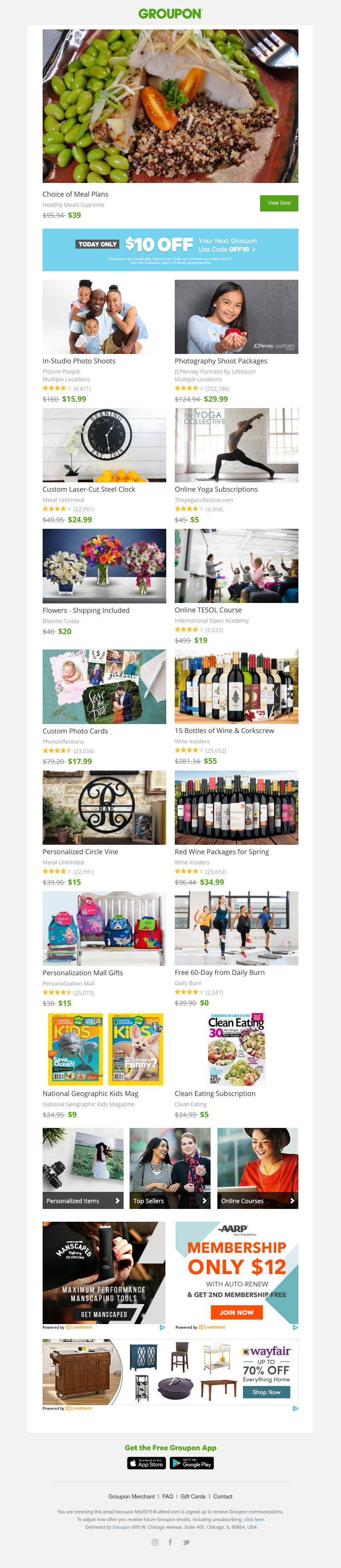The height and width of the screenshot is (1568, 341).
Task: Open Custom Photo Cards deal
Action: pos(75,731)
